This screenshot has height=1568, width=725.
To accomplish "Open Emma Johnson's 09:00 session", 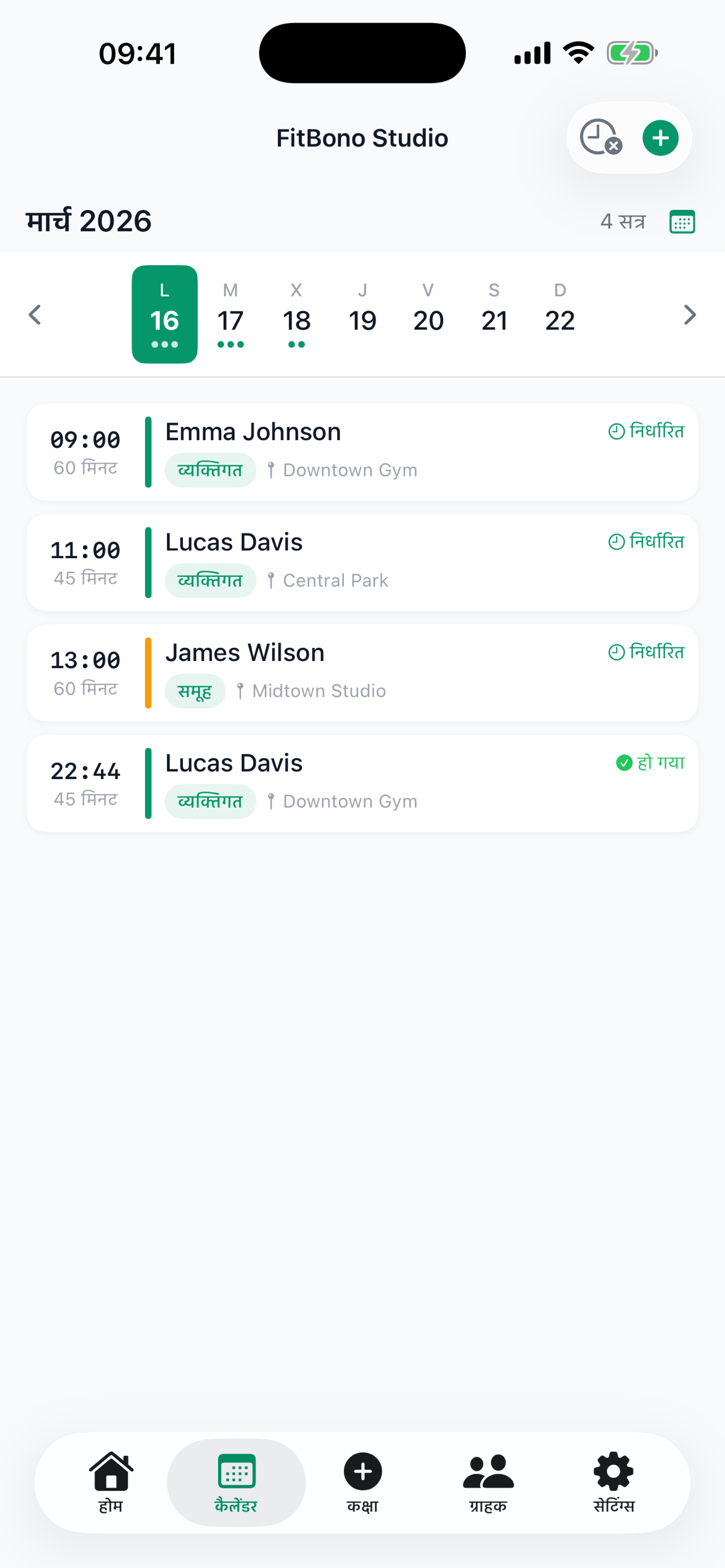I will tap(362, 452).
